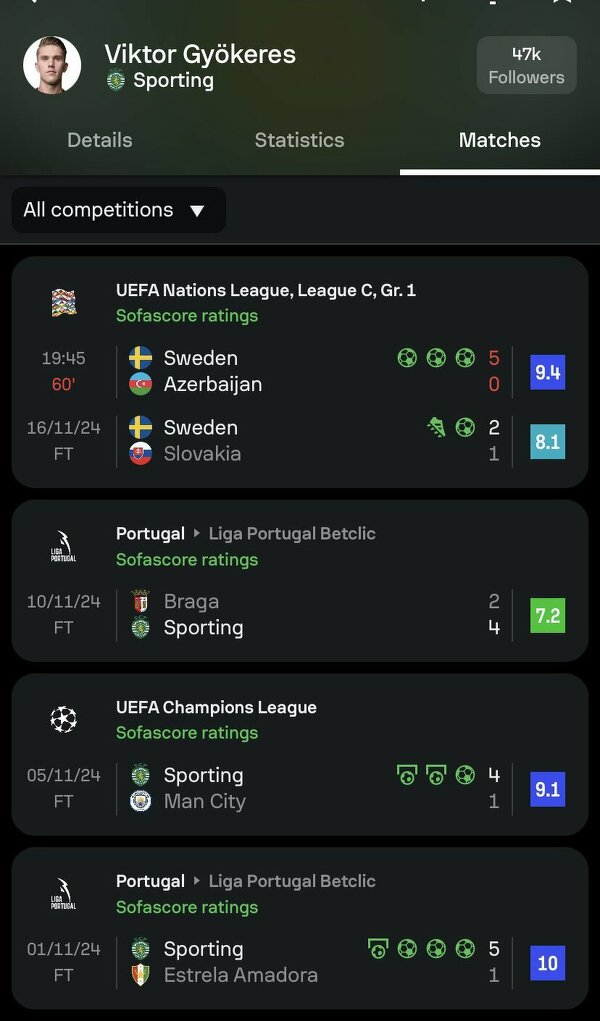Viewport: 600px width, 1021px height.
Task: Tap the 47k Followers button
Action: click(x=526, y=66)
